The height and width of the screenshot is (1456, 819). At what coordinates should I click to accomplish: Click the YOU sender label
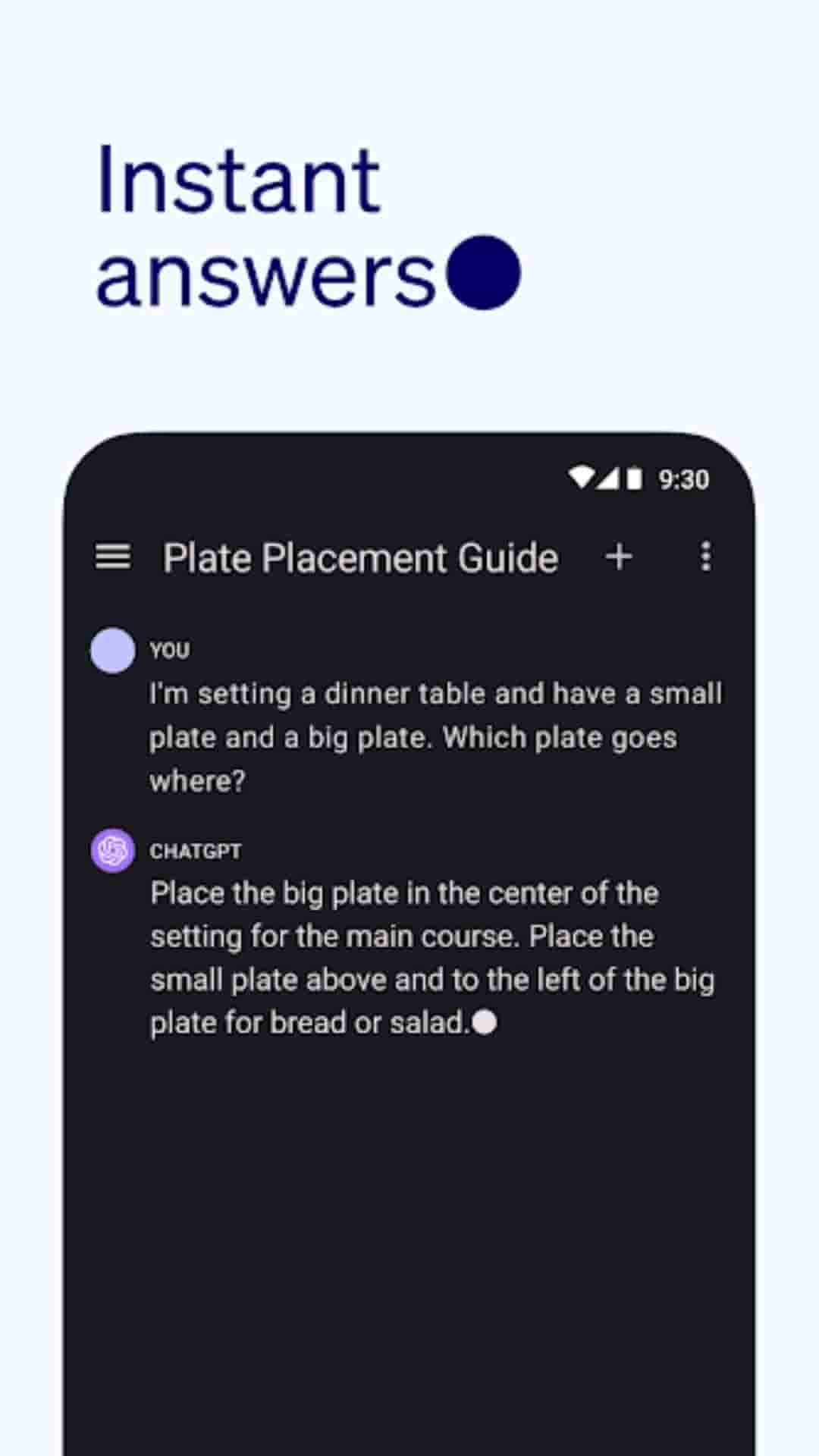[168, 650]
